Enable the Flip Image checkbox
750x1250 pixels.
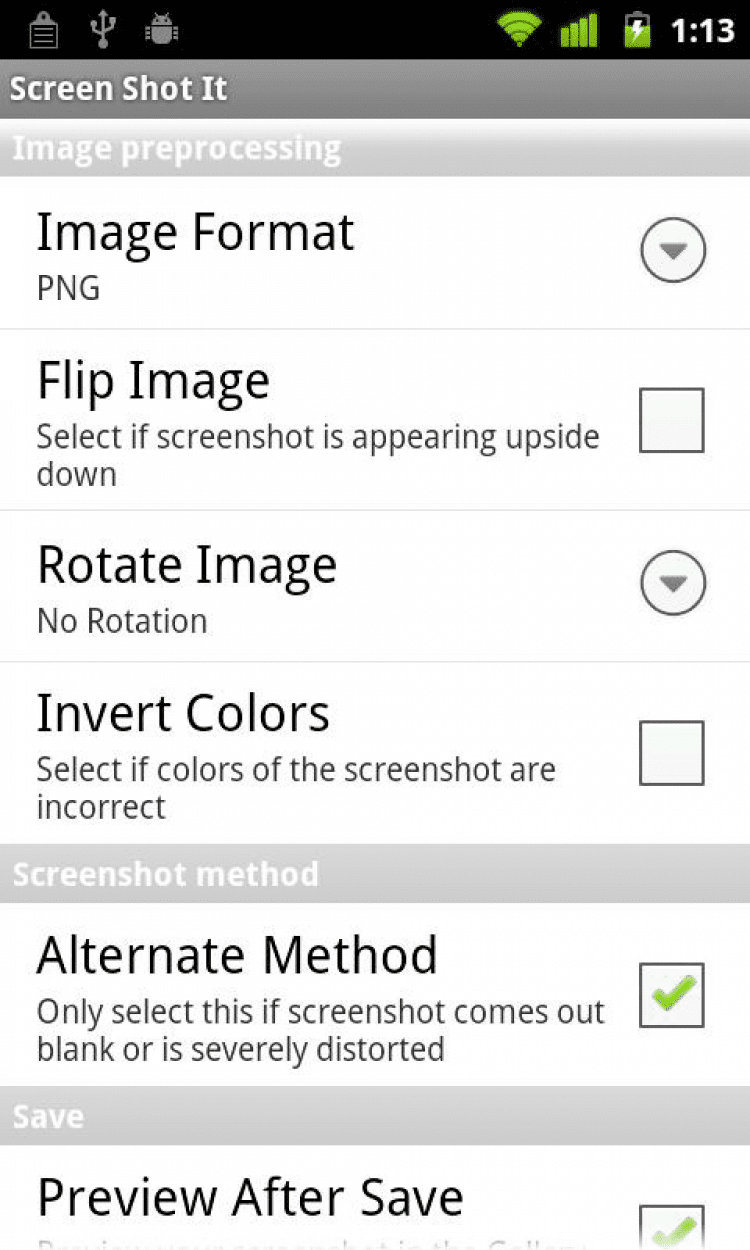(x=672, y=420)
